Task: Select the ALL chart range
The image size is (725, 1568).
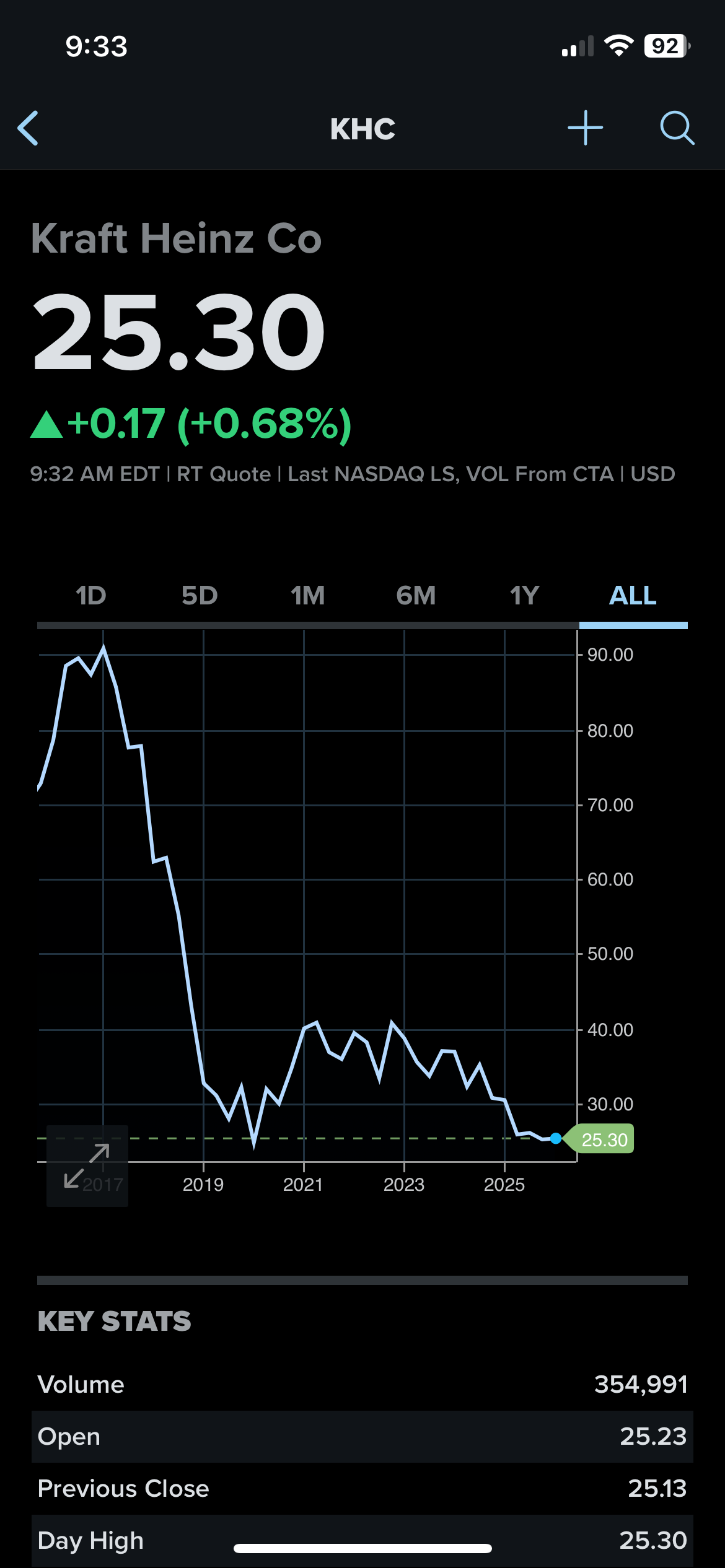Action: tap(633, 596)
